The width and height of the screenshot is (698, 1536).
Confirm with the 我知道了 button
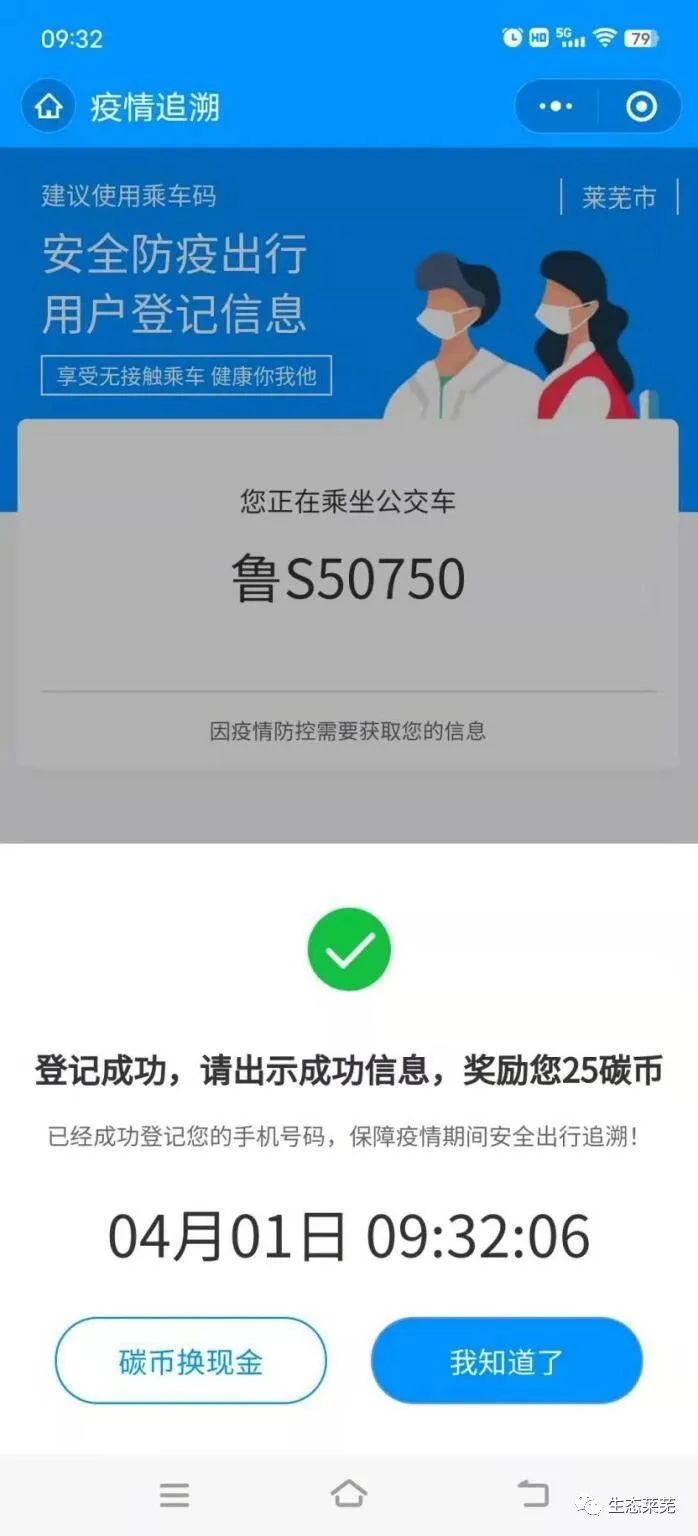coord(507,1360)
